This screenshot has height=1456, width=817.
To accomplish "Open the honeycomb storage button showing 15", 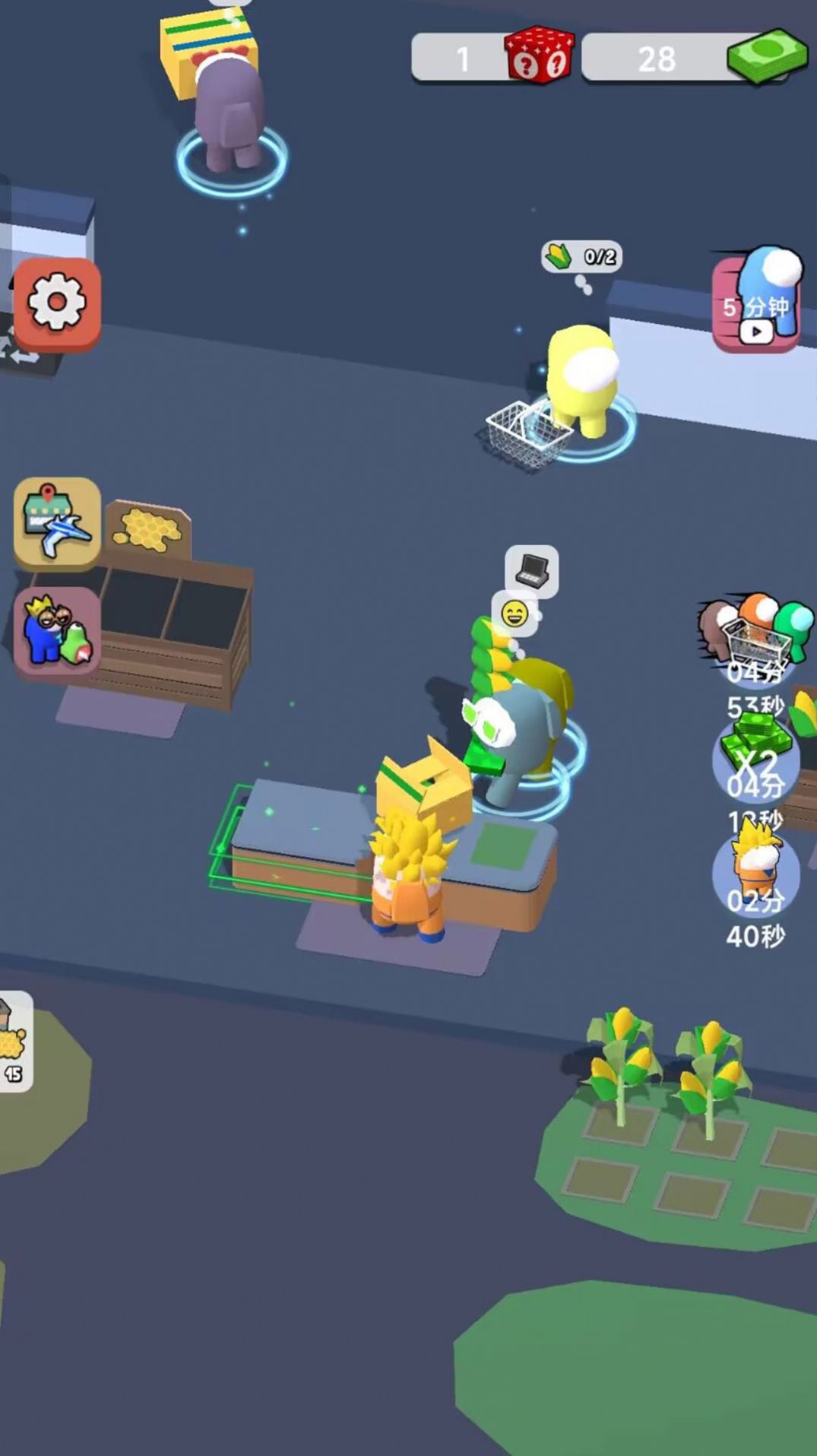I will coord(14,1042).
